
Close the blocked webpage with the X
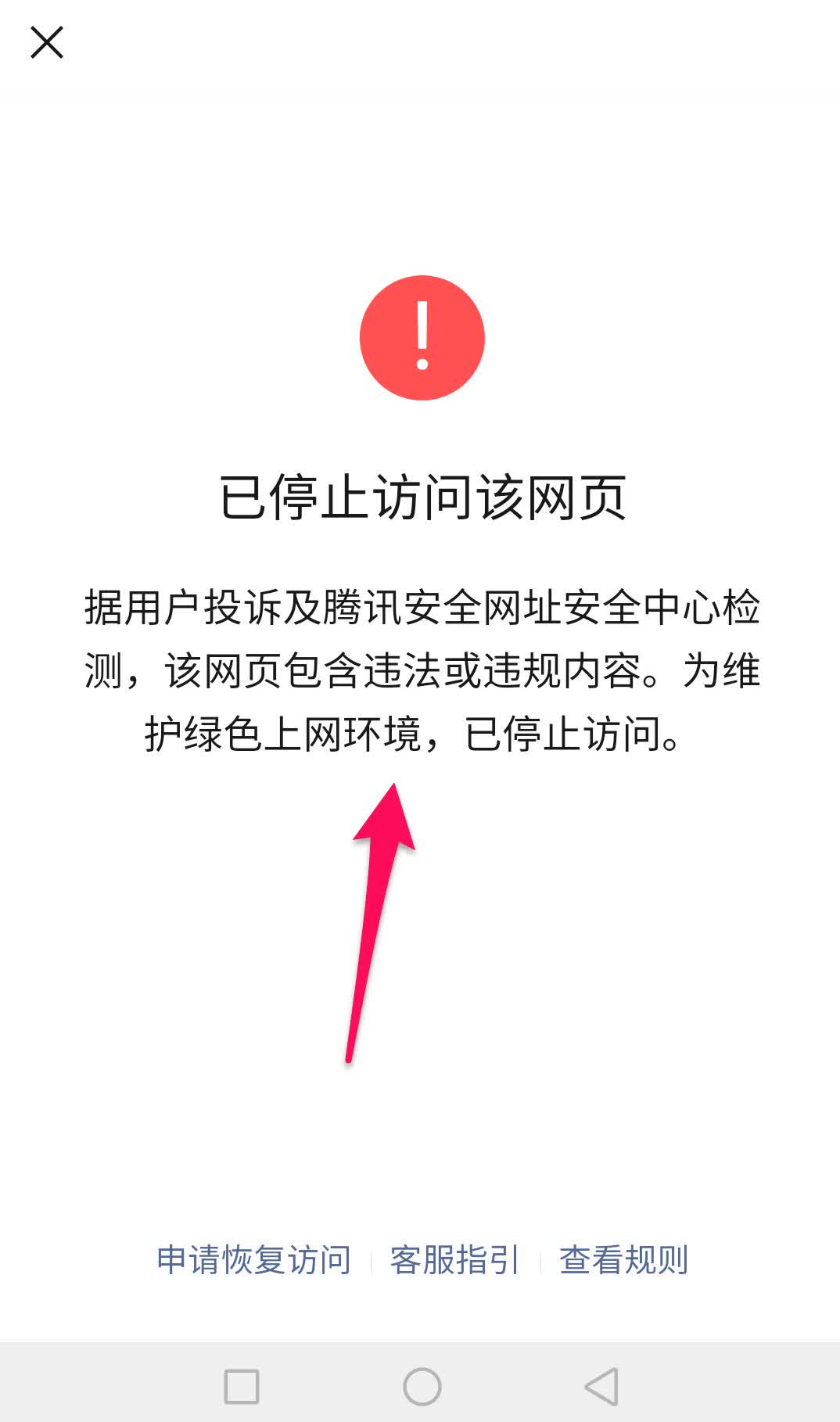(x=46, y=42)
